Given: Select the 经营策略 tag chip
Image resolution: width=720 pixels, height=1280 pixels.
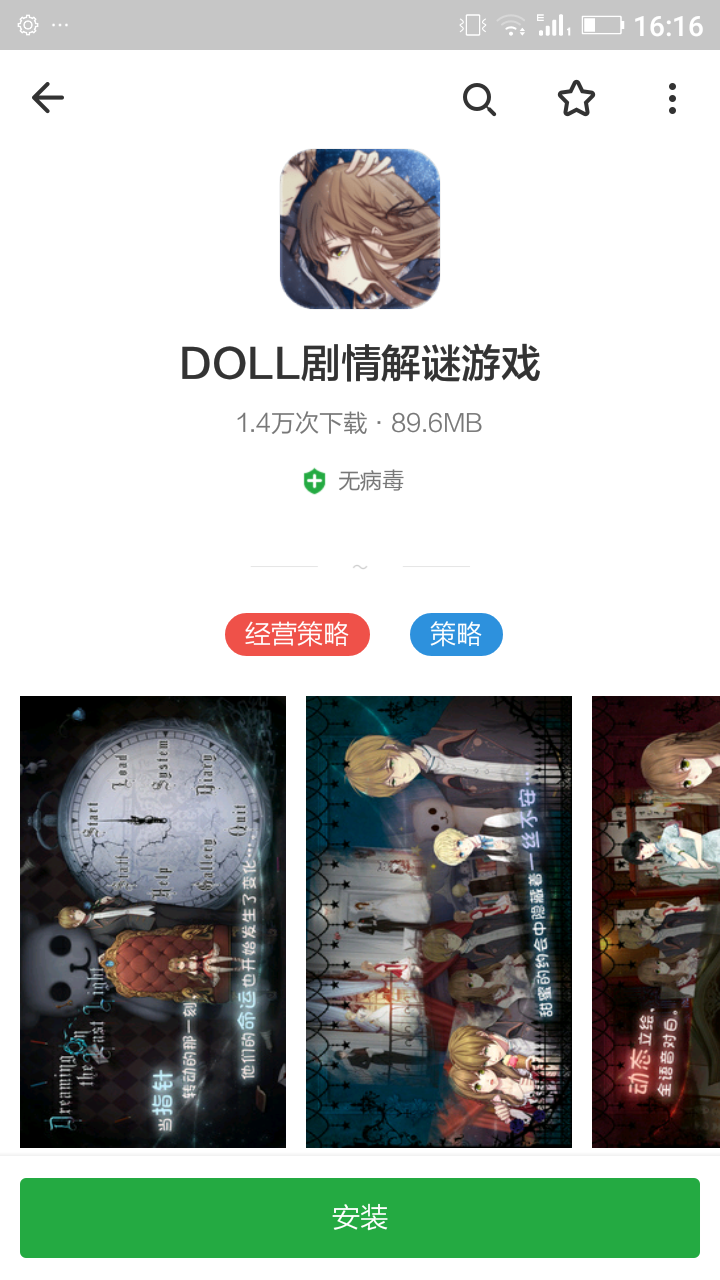Looking at the screenshot, I should click(x=297, y=634).
